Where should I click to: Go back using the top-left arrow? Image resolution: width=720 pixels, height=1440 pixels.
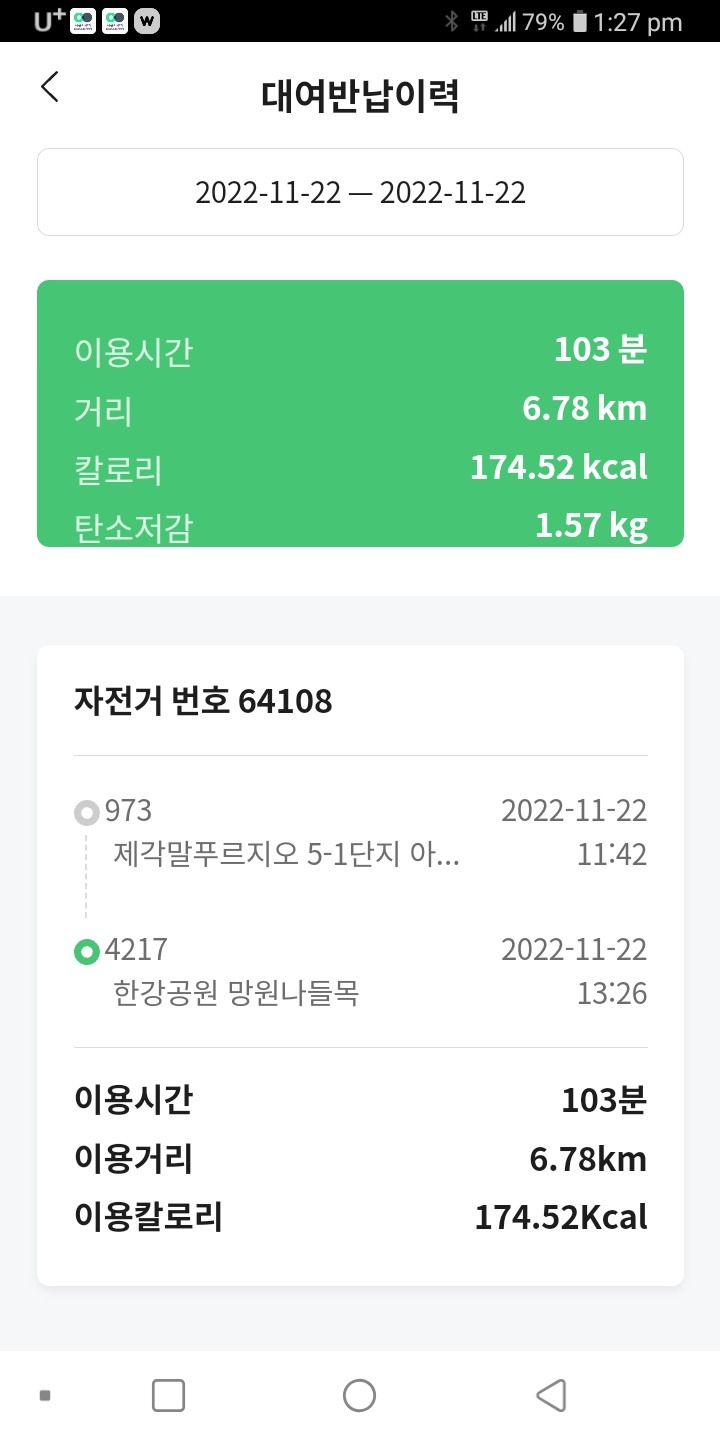50,87
